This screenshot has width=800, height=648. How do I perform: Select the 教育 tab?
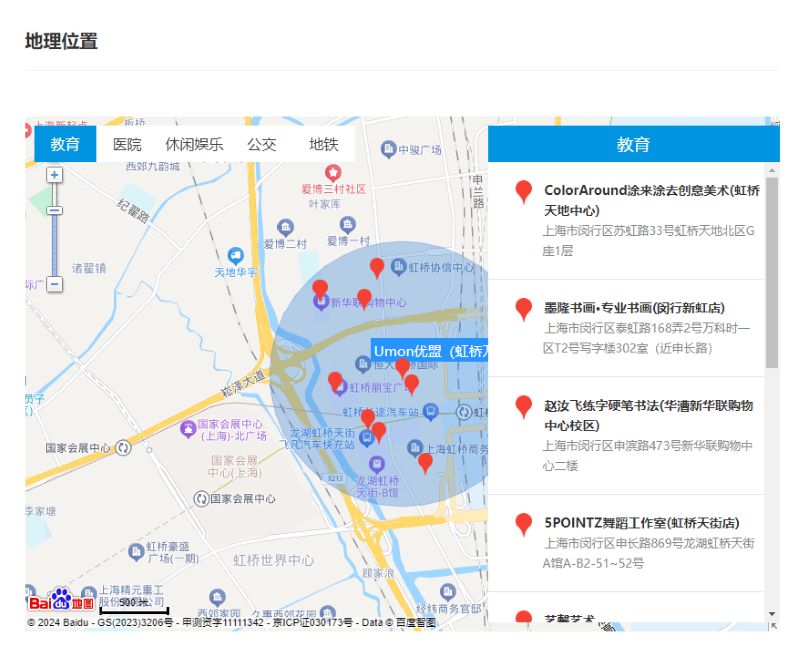click(x=65, y=144)
